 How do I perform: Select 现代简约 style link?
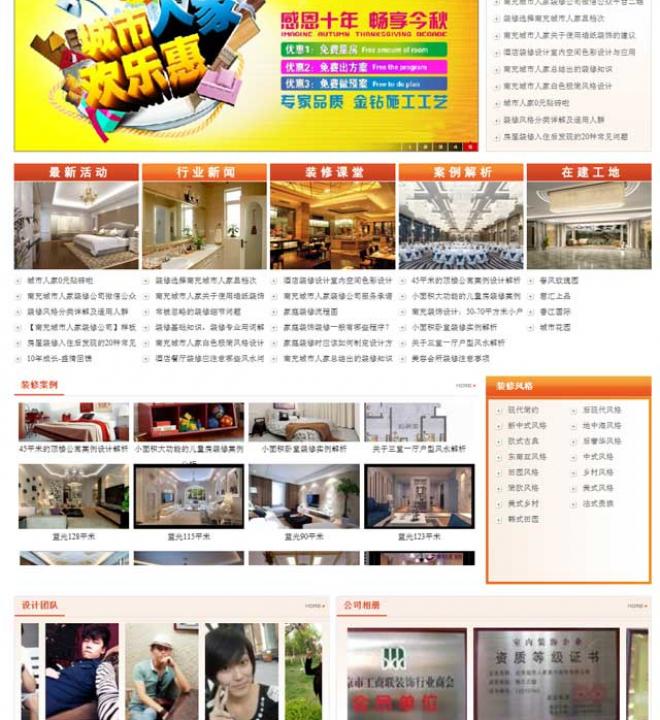tap(522, 410)
